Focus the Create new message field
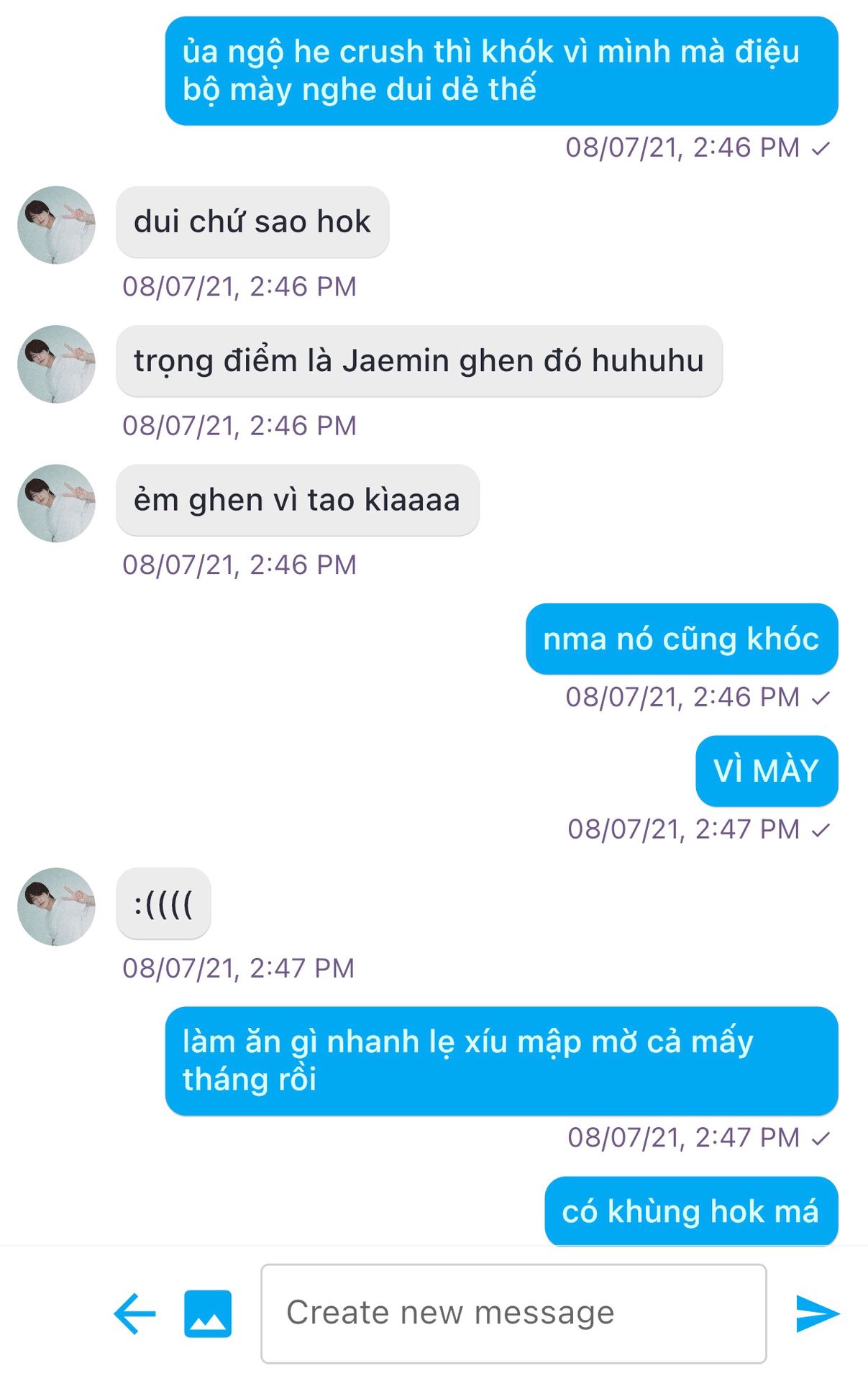 pyautogui.click(x=513, y=1313)
